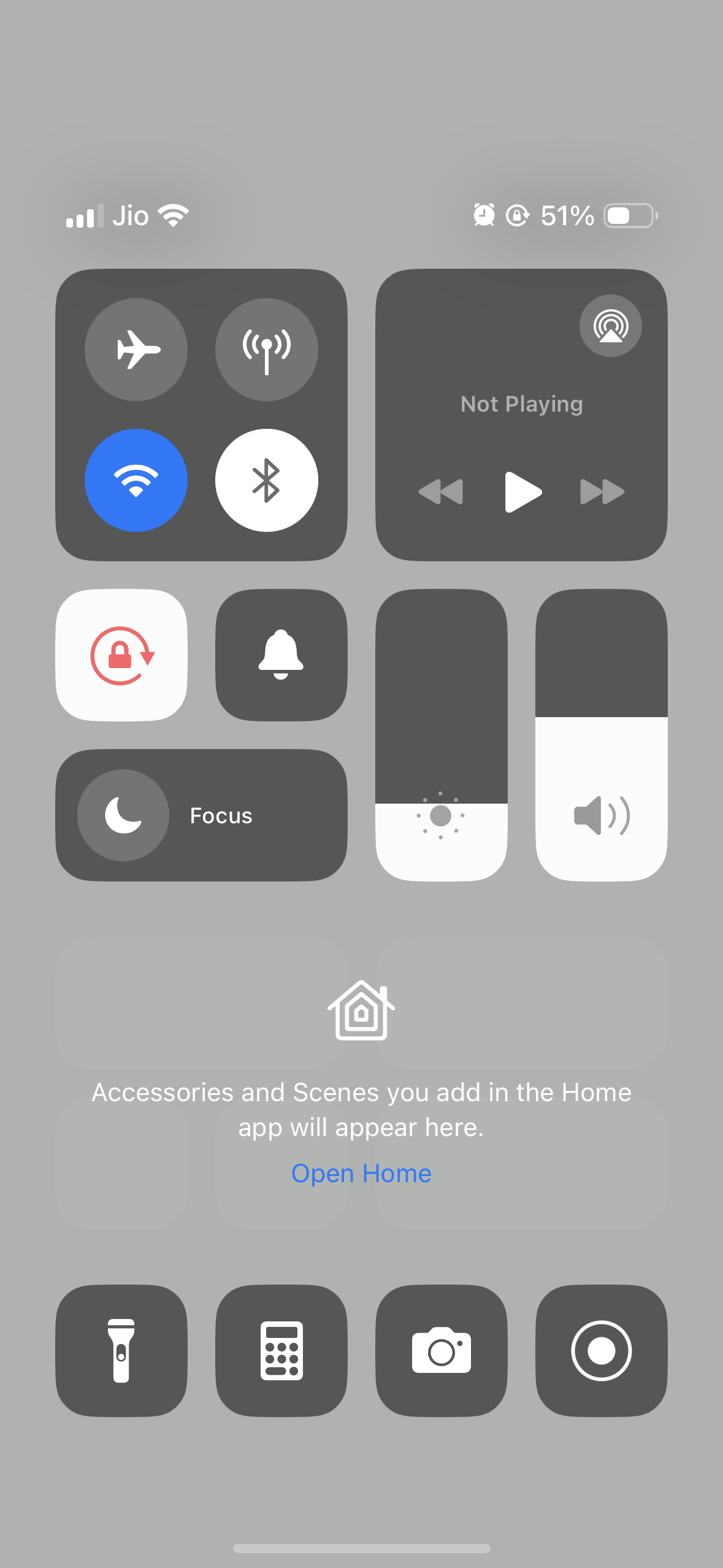Toggle the Mobile Data button
Screen dimensions: 723x1568
(x=266, y=350)
